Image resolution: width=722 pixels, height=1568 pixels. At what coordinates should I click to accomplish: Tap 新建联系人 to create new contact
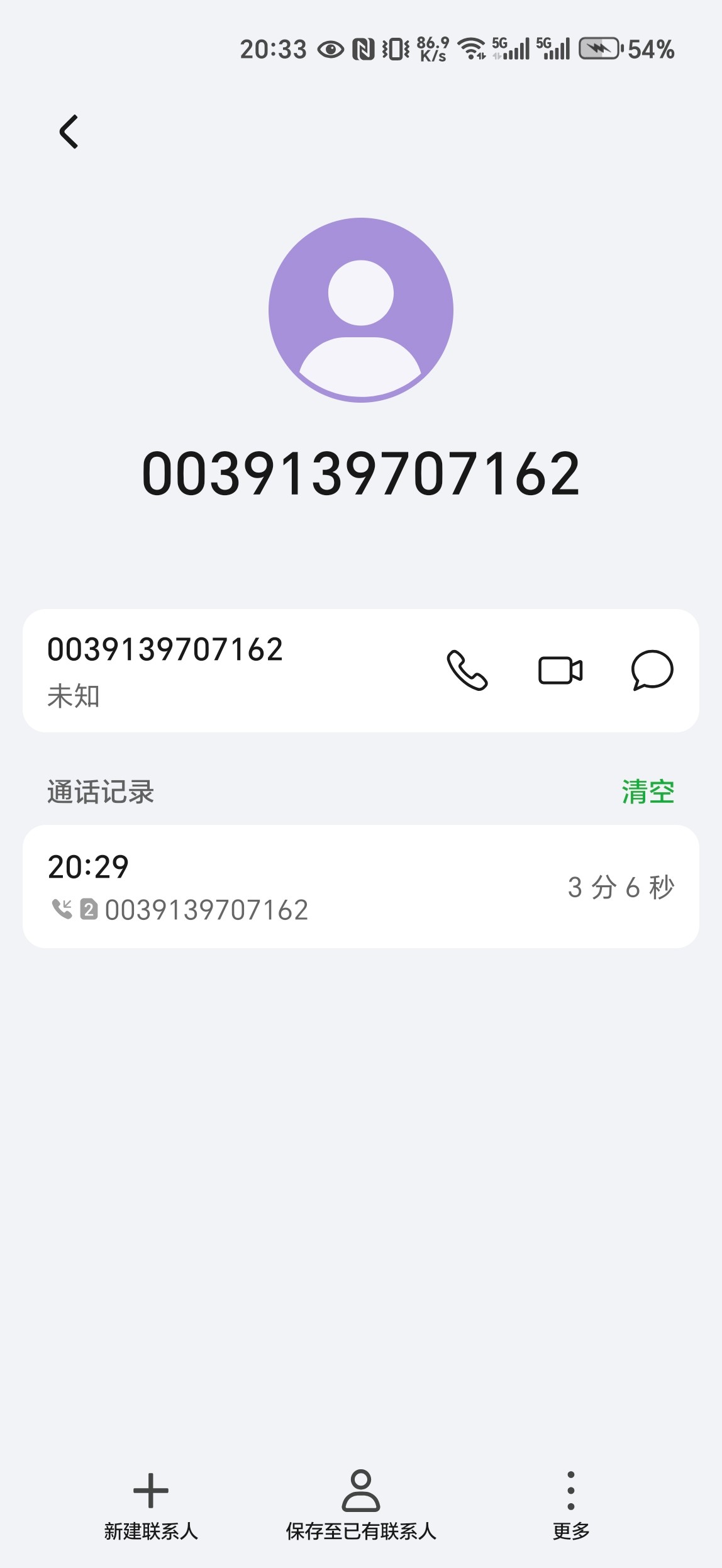pyautogui.click(x=151, y=1505)
